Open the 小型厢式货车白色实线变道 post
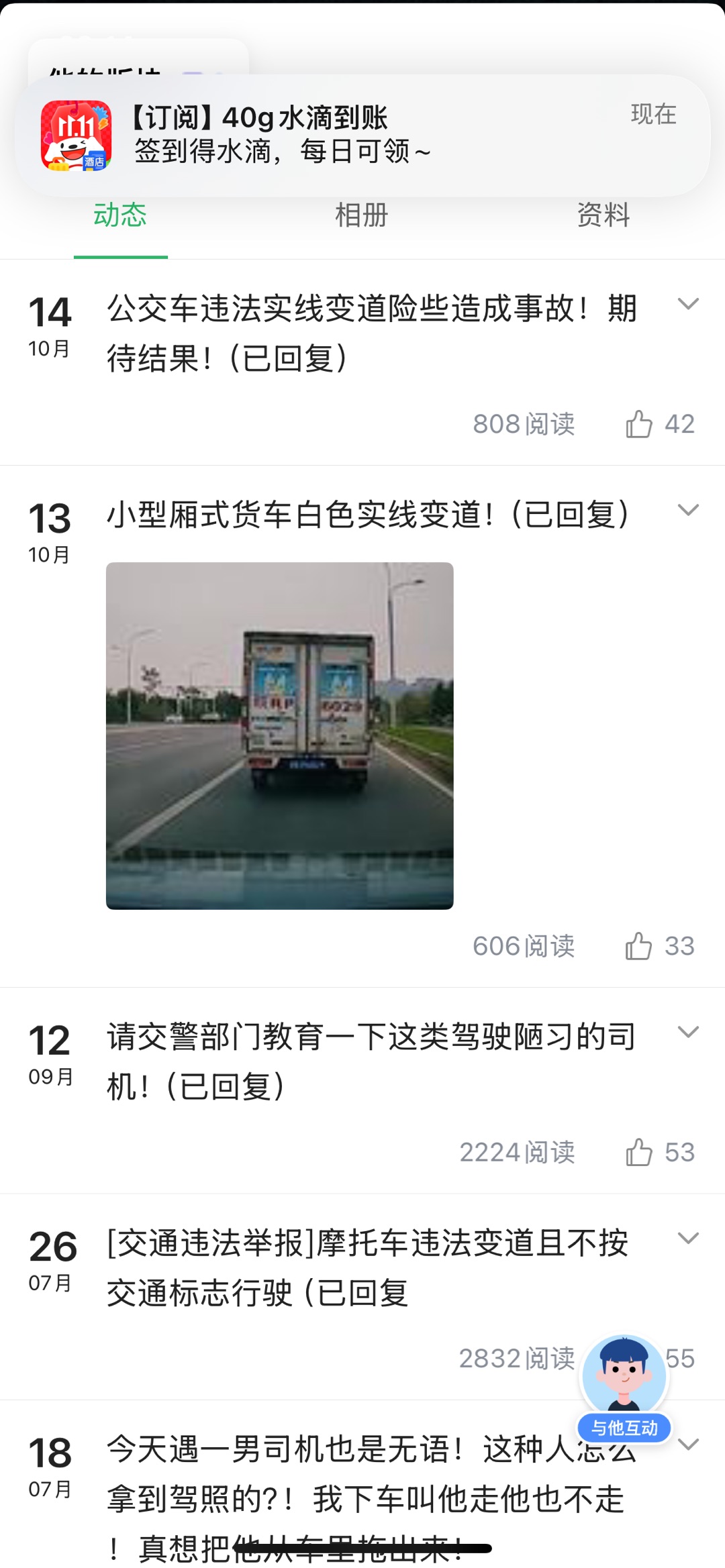Image resolution: width=725 pixels, height=1568 pixels. point(368,515)
